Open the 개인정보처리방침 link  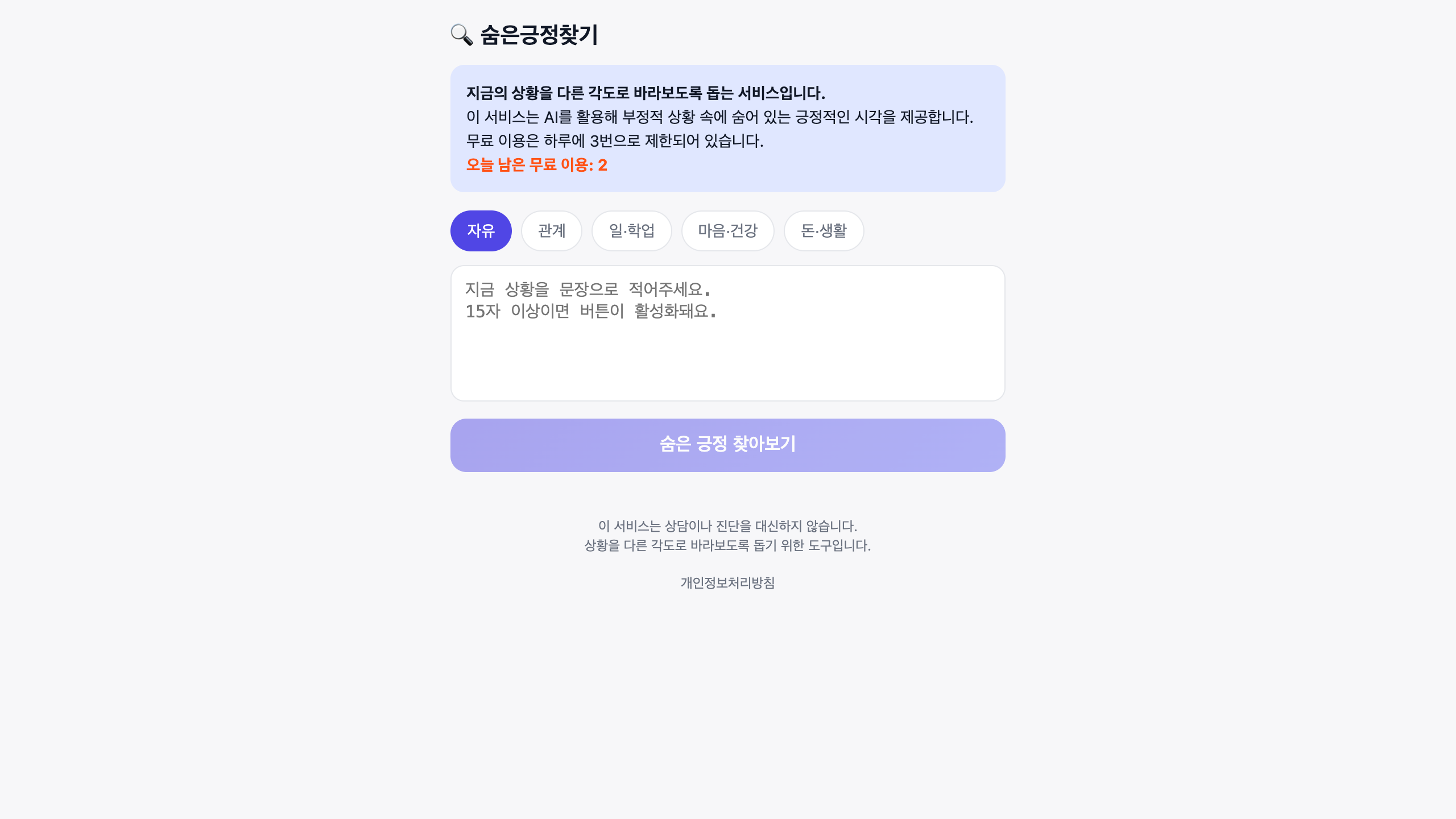(727, 583)
